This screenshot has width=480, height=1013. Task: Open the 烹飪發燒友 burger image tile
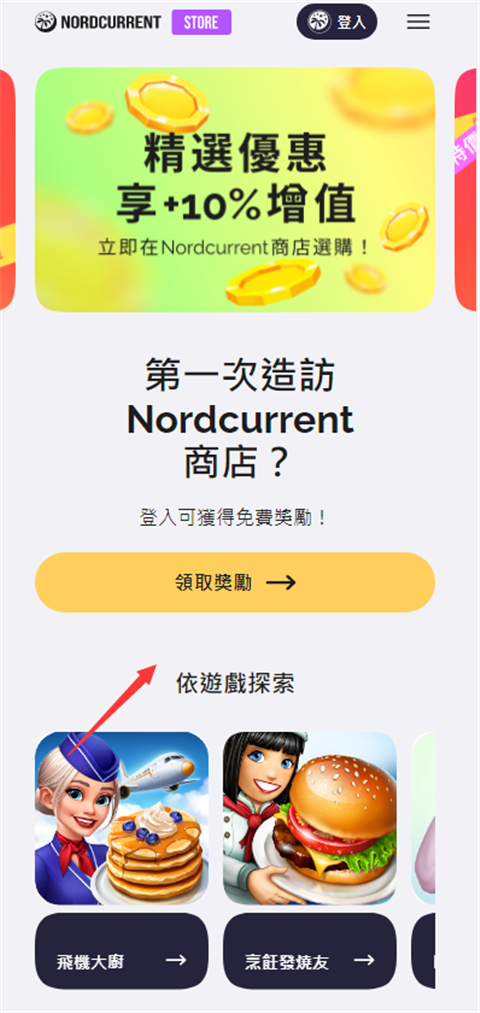tap(309, 818)
